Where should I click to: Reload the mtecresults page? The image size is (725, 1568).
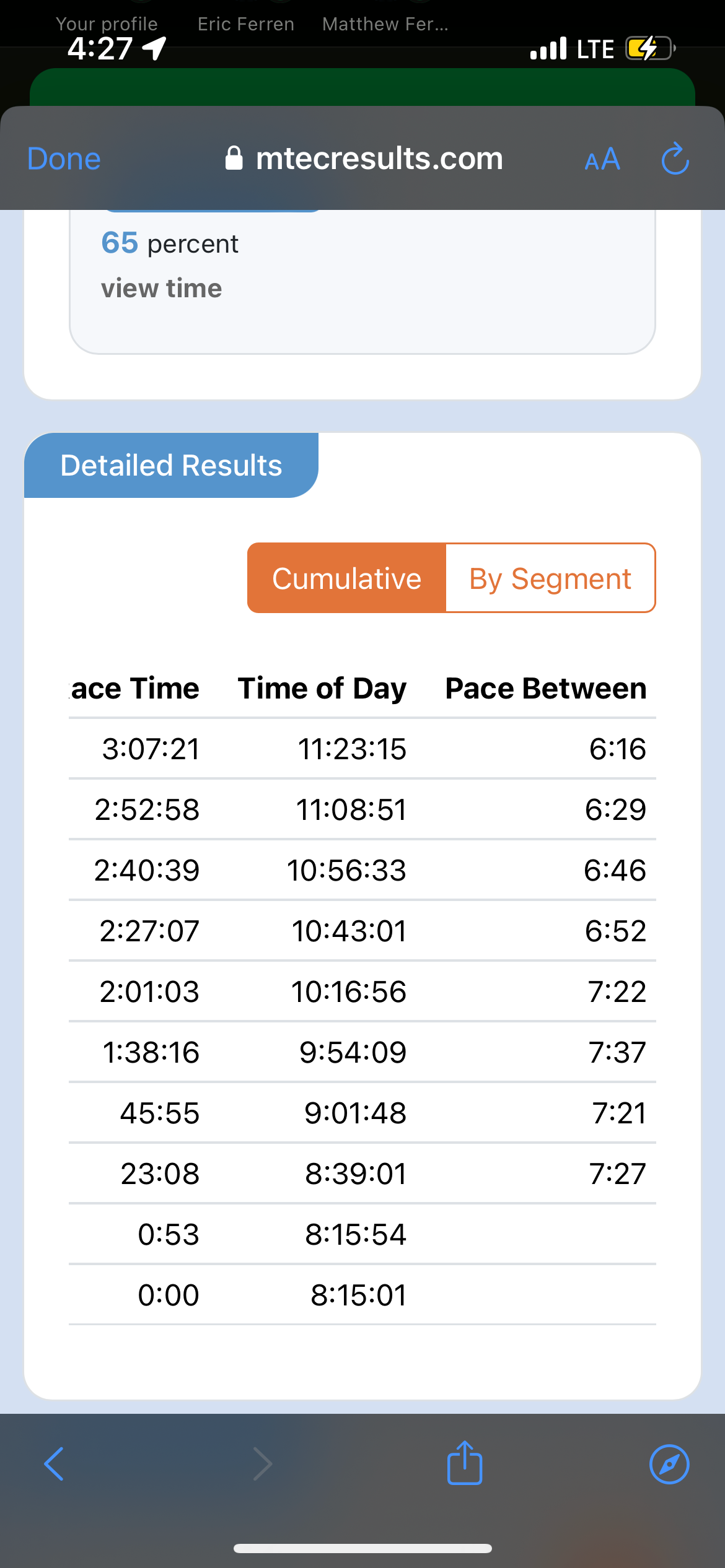coord(675,159)
